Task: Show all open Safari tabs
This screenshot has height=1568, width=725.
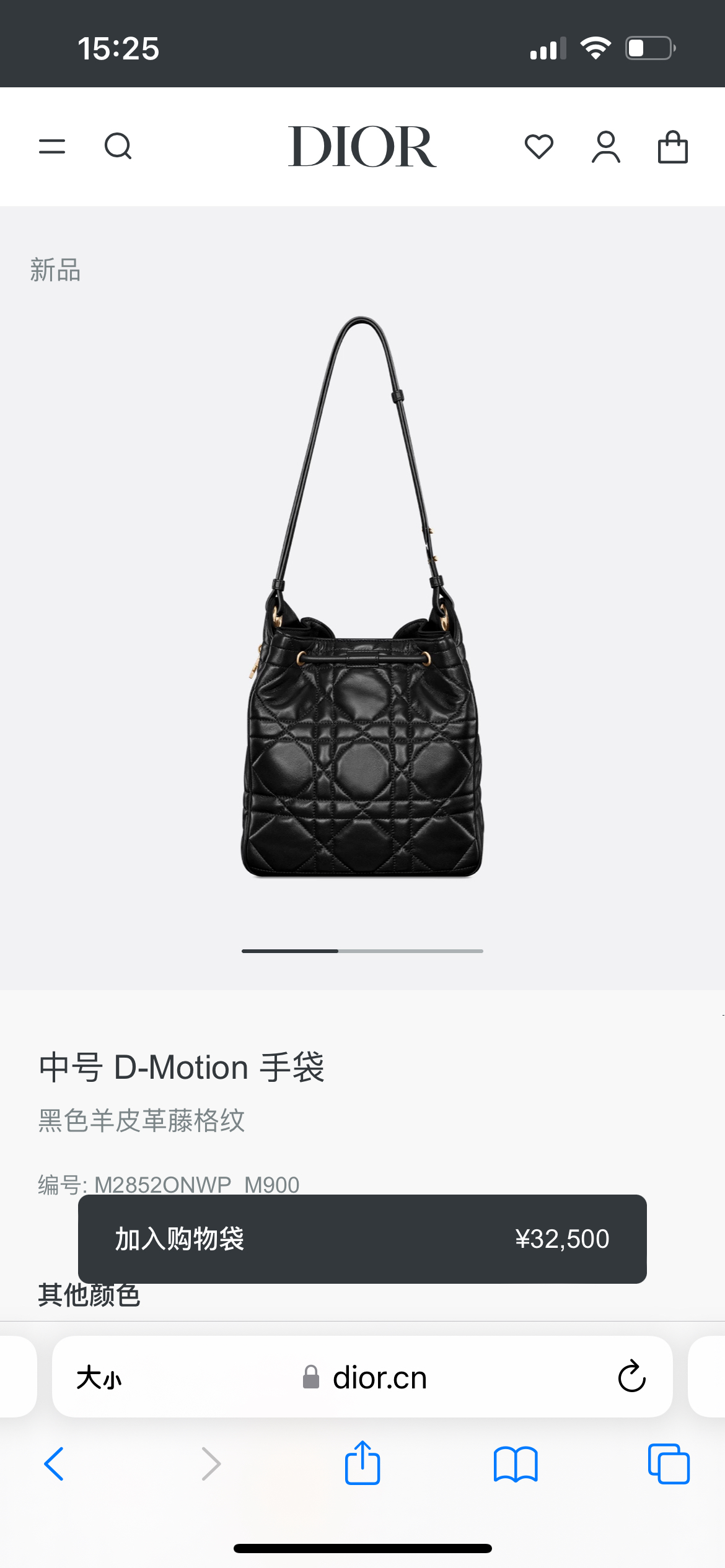Action: coord(669,1464)
